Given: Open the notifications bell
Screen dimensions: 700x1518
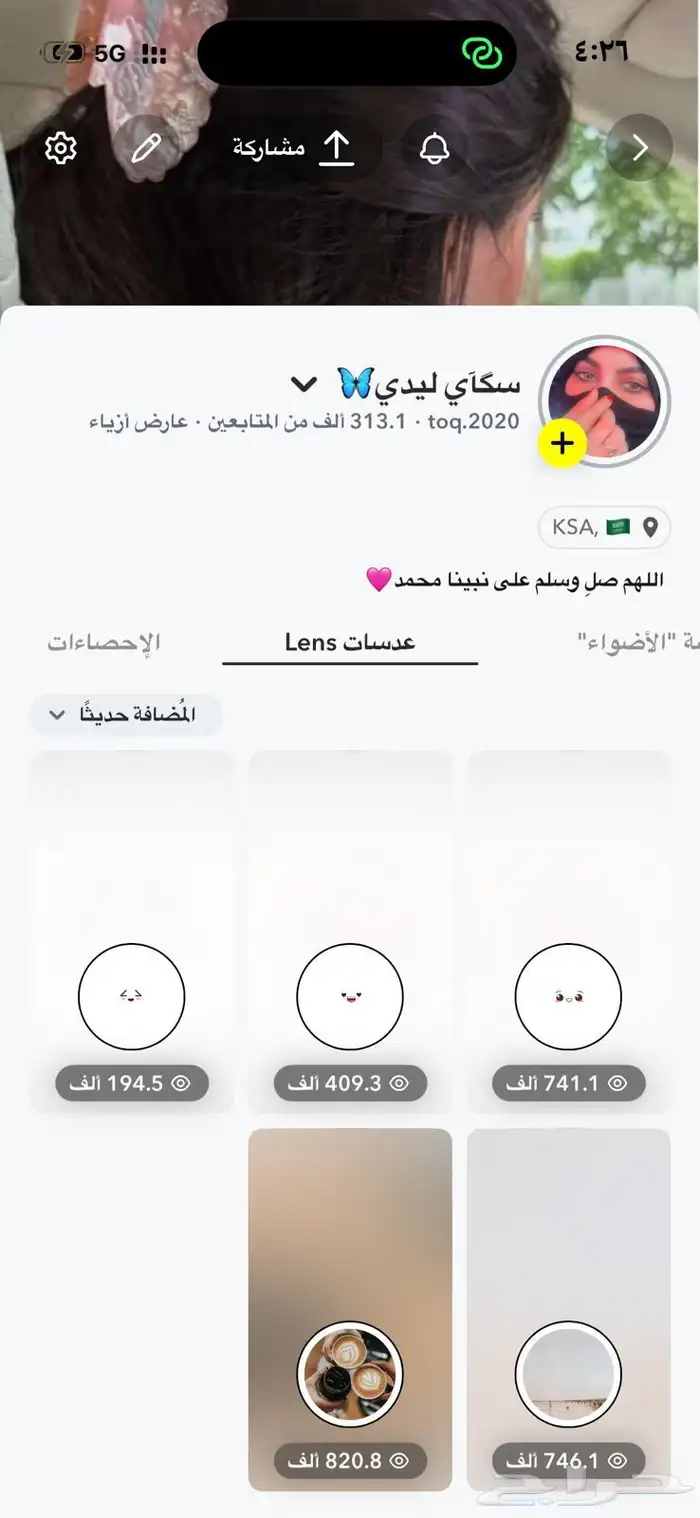Looking at the screenshot, I should 434,149.
